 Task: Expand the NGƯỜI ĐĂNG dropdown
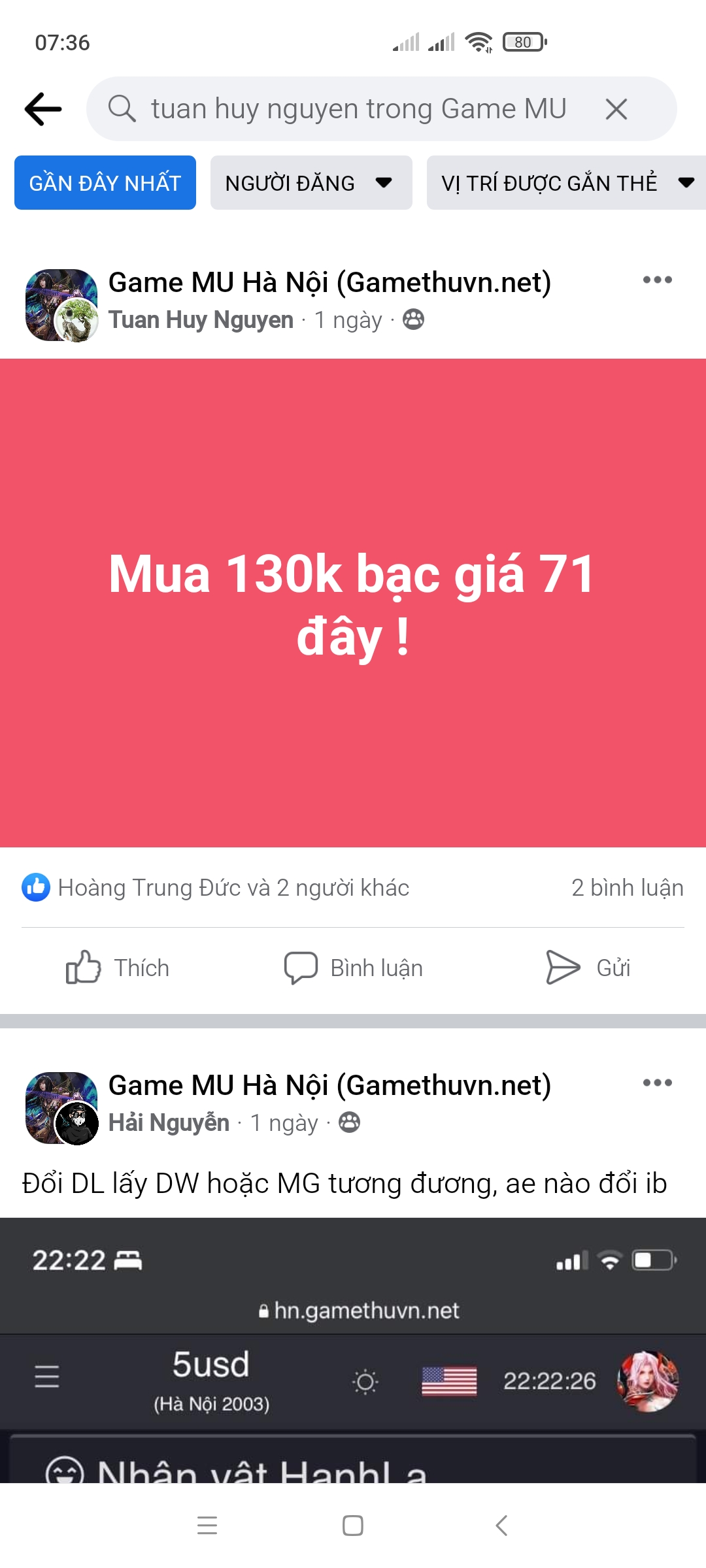311,183
